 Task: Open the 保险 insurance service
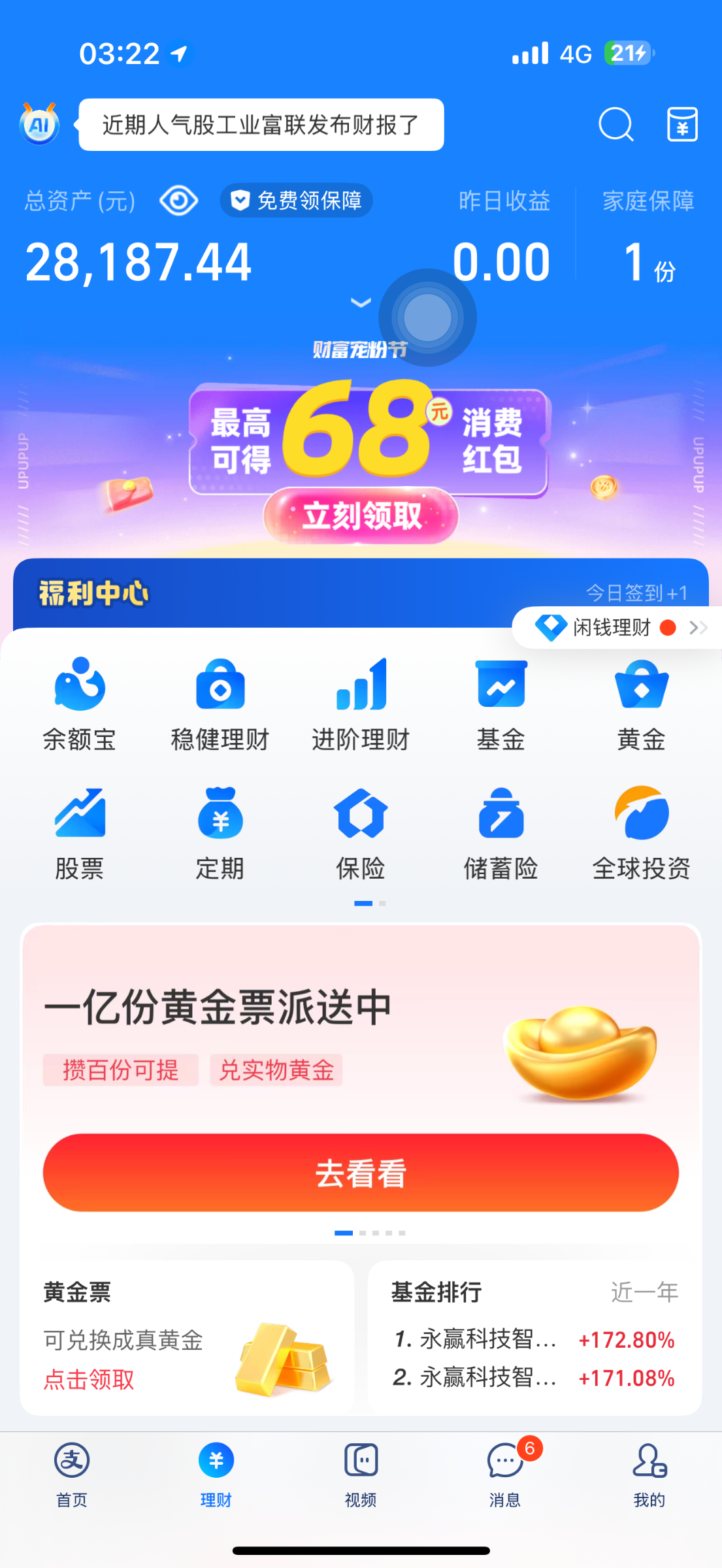[360, 833]
